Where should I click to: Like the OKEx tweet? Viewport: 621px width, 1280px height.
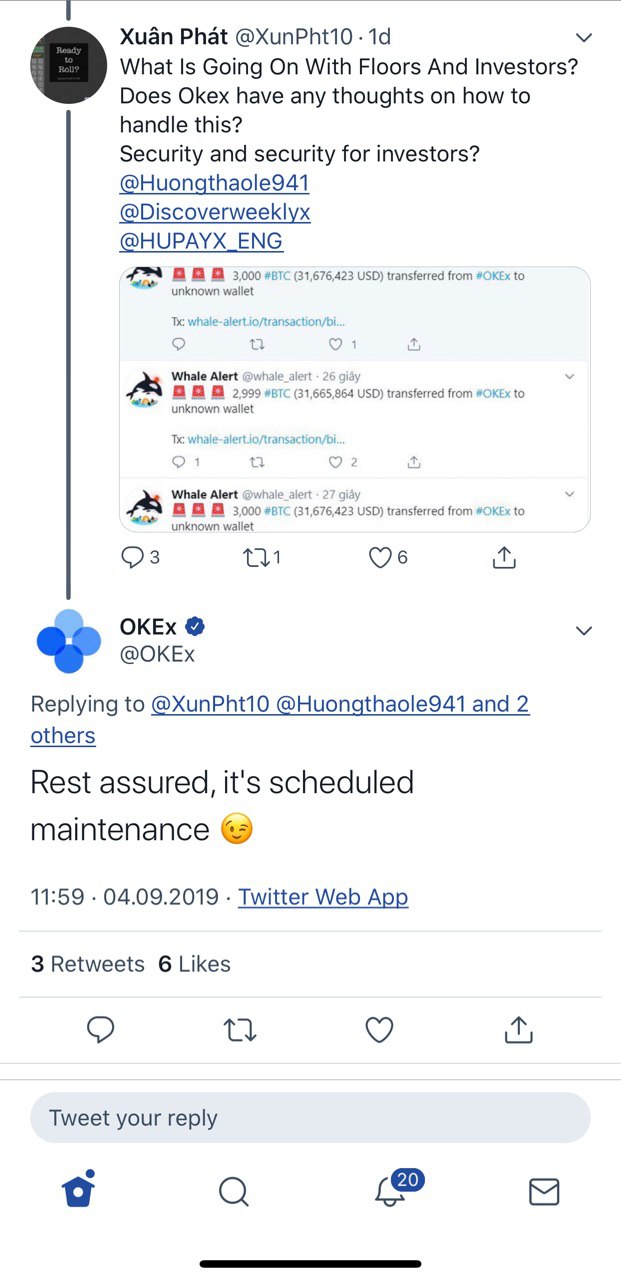click(379, 1030)
